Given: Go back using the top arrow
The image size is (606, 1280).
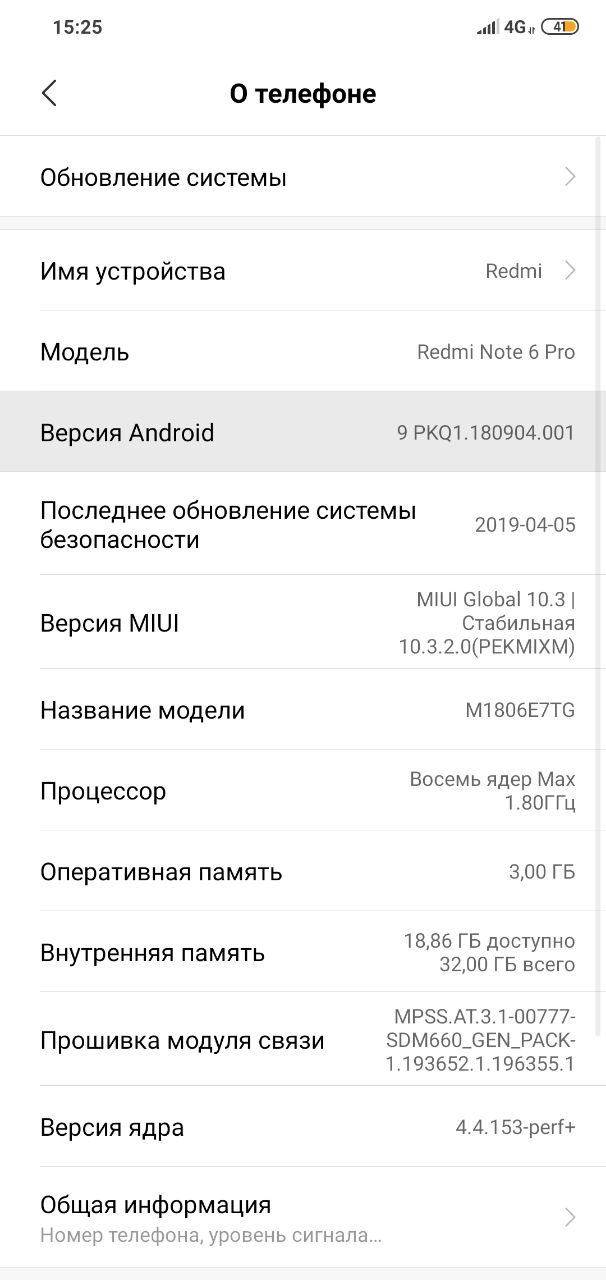Looking at the screenshot, I should 49,93.
